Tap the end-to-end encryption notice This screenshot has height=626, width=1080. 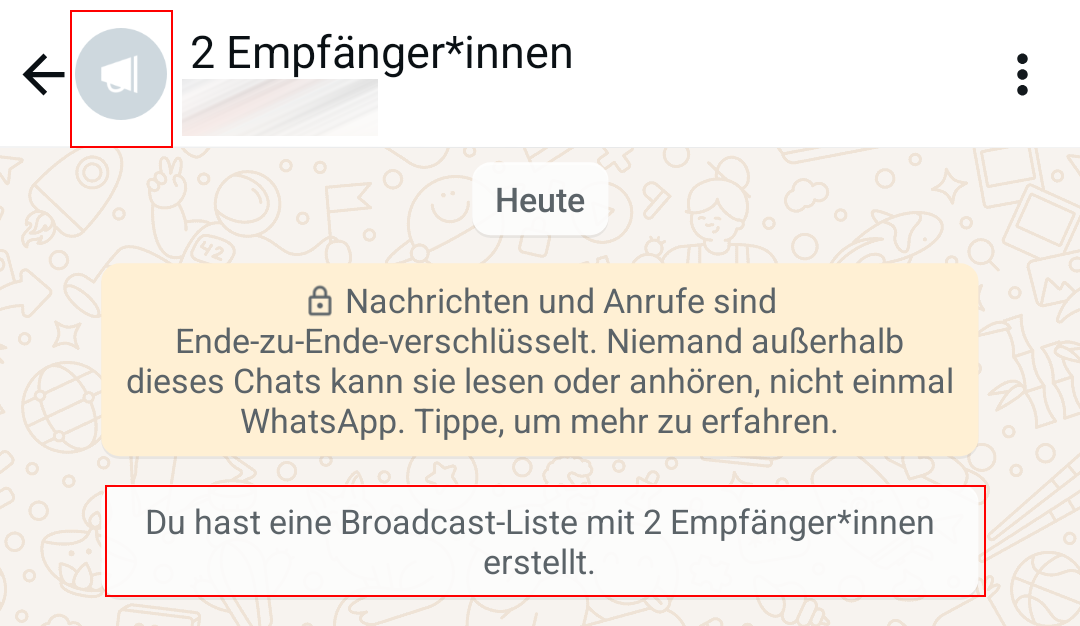[540, 361]
